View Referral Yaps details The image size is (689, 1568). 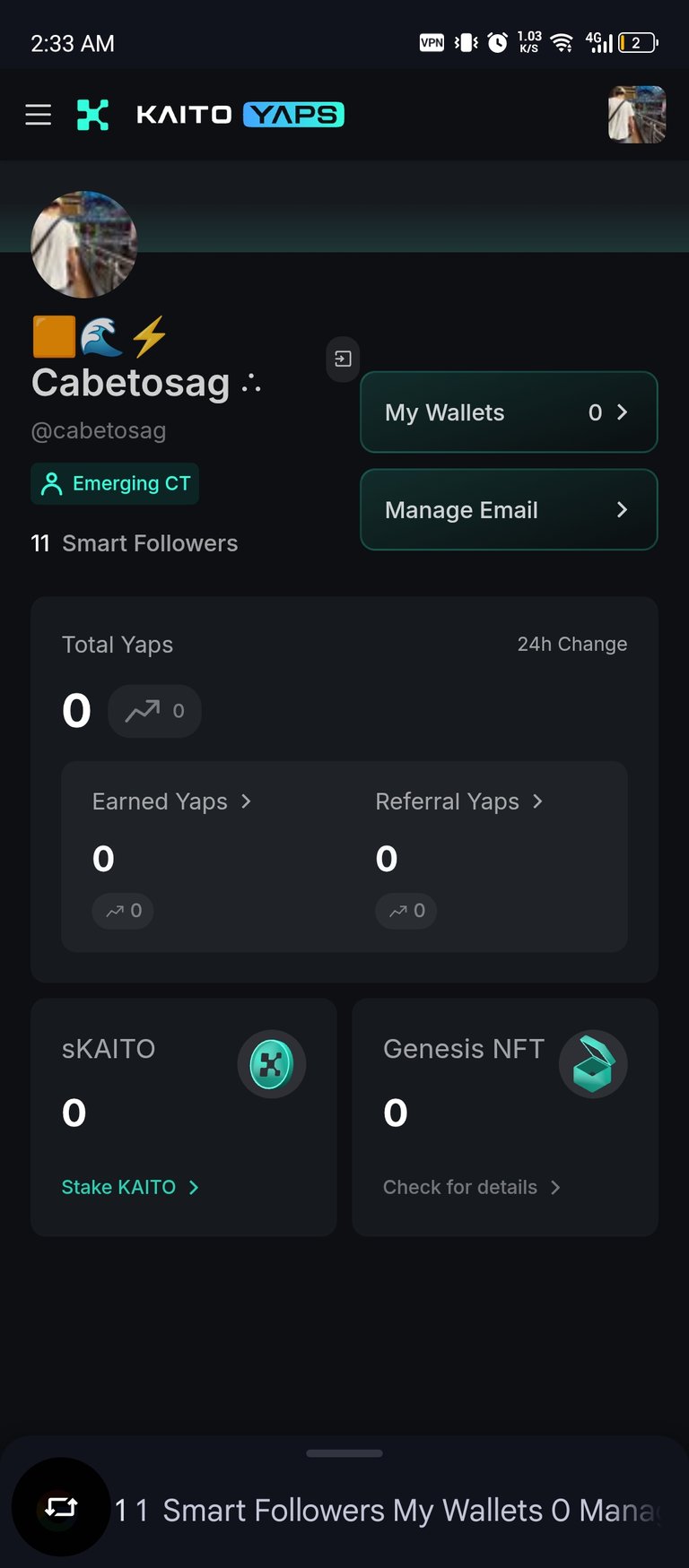pyautogui.click(x=459, y=801)
